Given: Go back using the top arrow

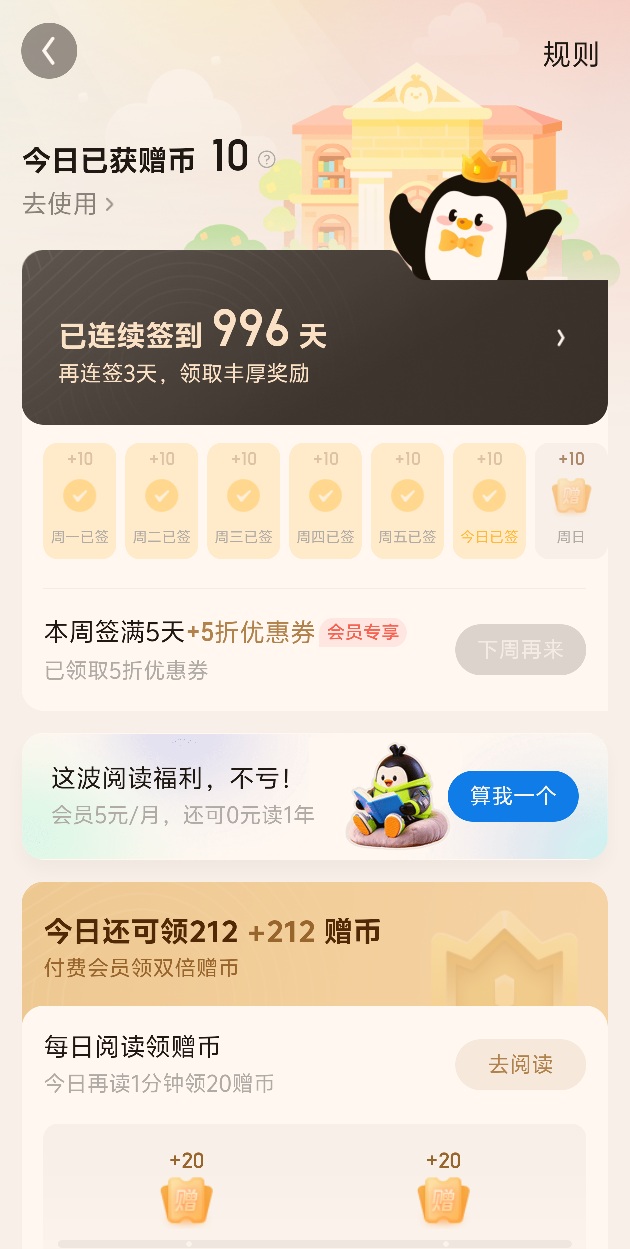Looking at the screenshot, I should 49,51.
